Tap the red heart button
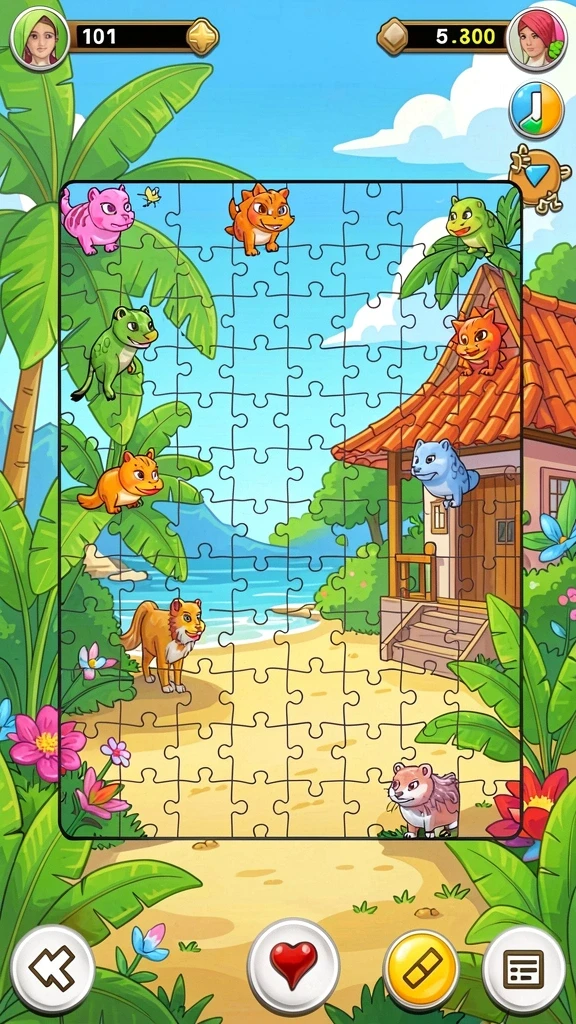Viewport: 576px width, 1024px height. [x=293, y=966]
